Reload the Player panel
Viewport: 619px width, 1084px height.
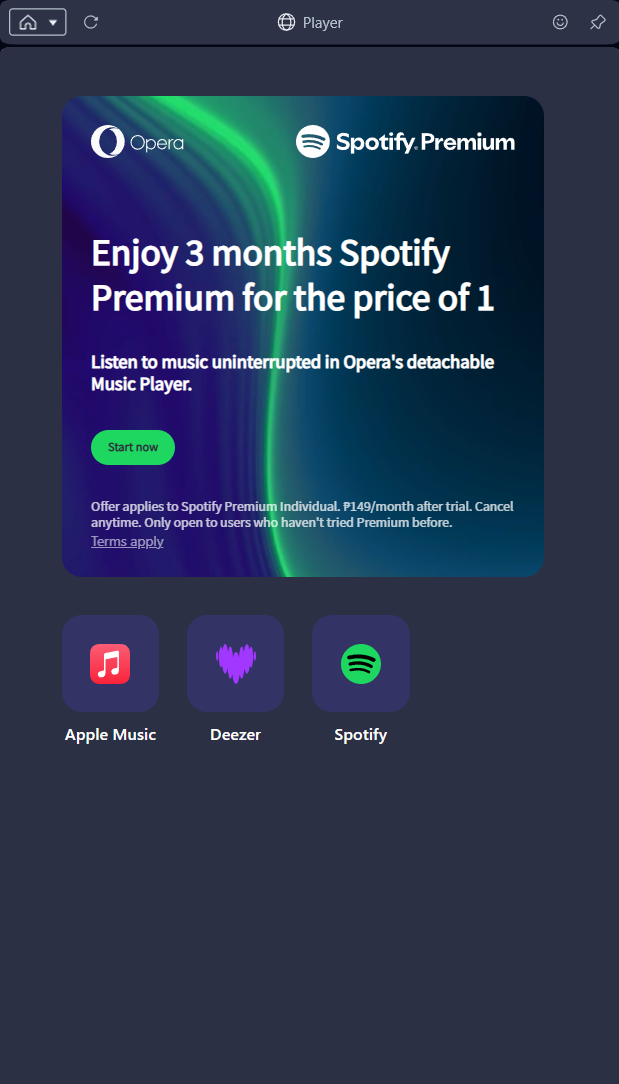[x=91, y=22]
